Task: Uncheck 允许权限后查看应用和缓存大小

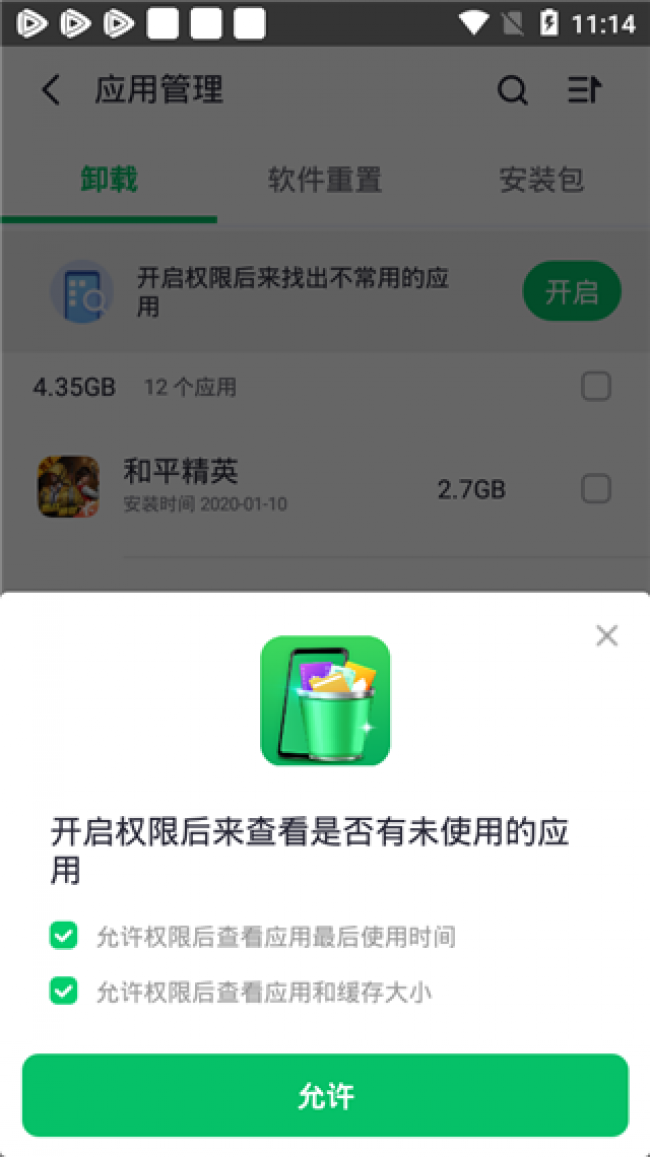Action: (64, 992)
